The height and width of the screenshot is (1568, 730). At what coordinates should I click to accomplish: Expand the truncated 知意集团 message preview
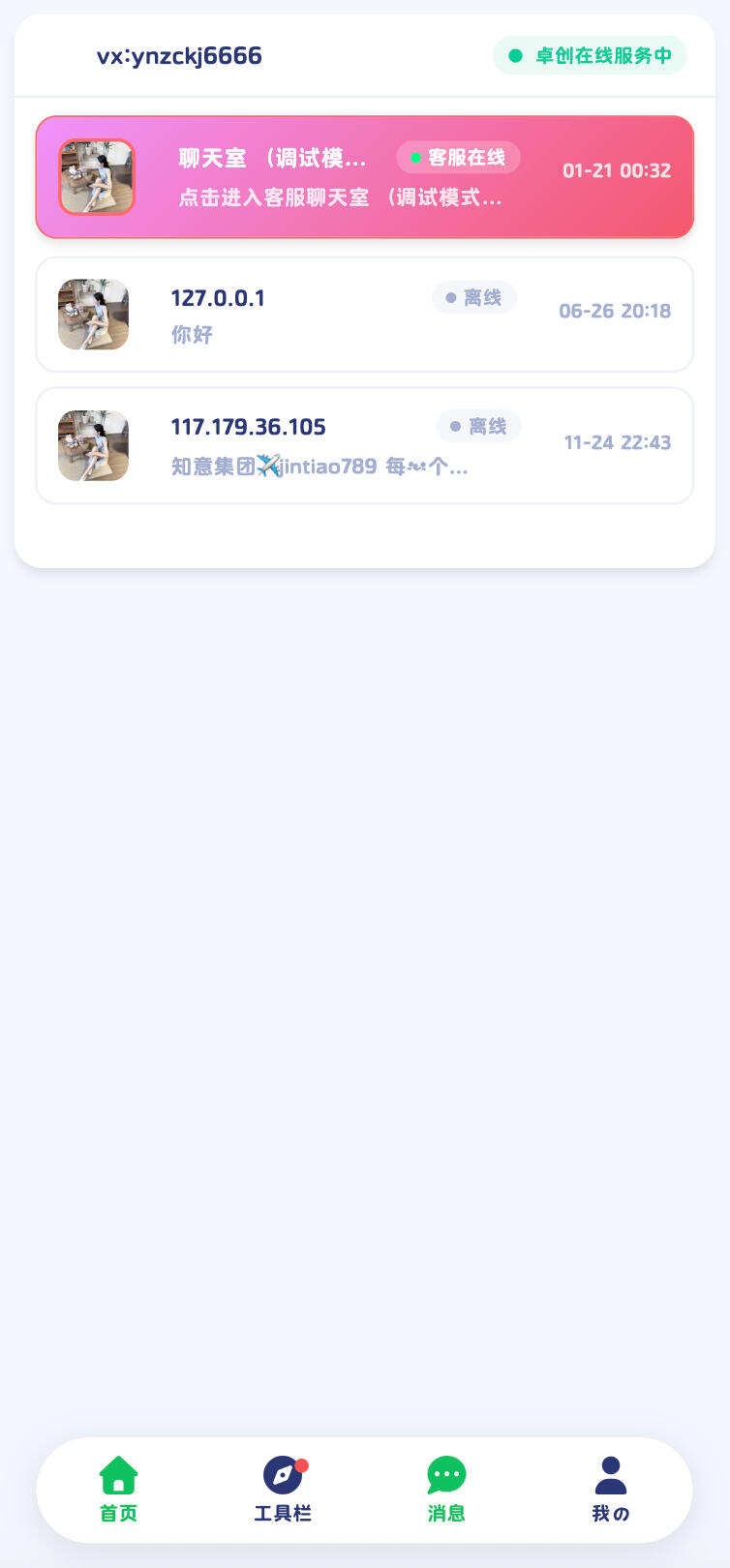coord(319,467)
